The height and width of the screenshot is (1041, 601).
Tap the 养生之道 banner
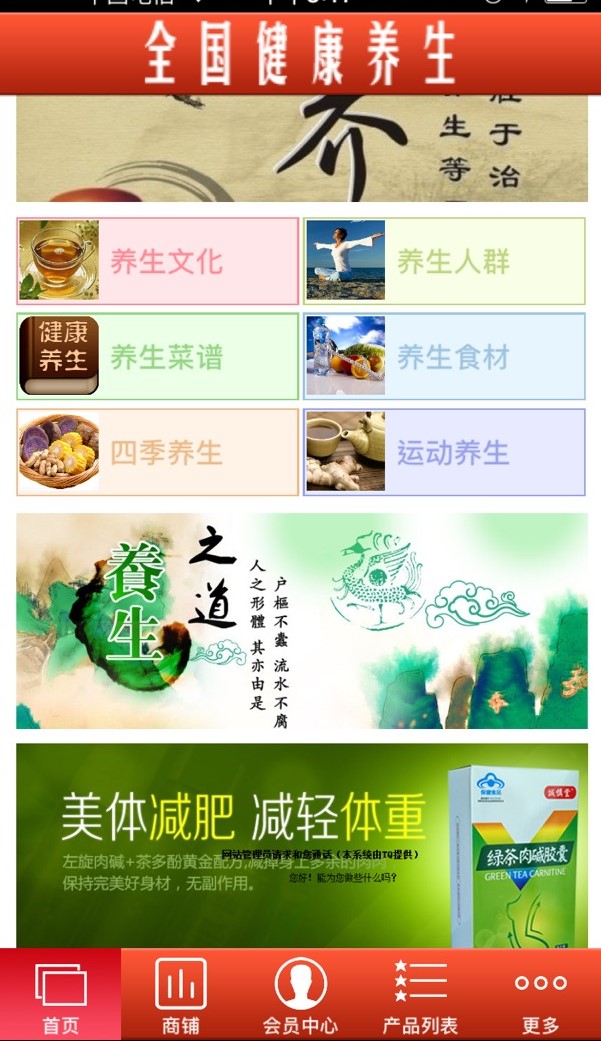pos(301,621)
